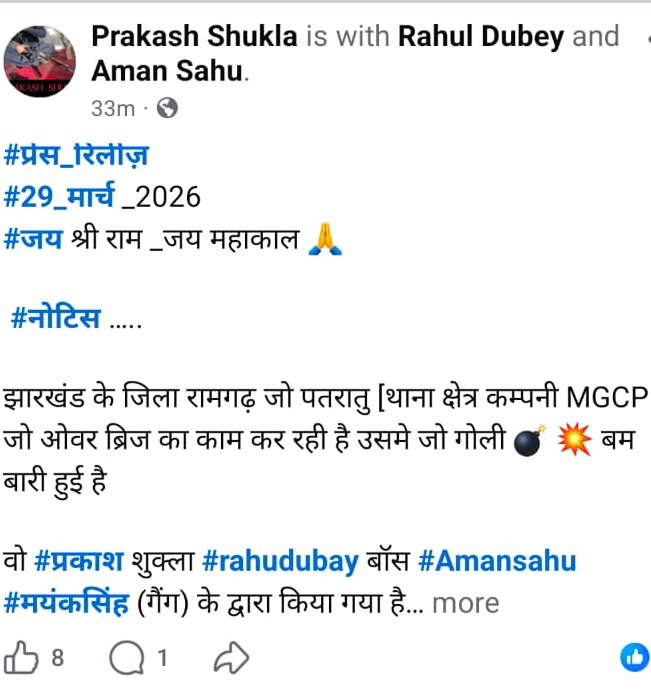Open tagged profile Aman Sahu
The height and width of the screenshot is (697, 651).
[167, 71]
